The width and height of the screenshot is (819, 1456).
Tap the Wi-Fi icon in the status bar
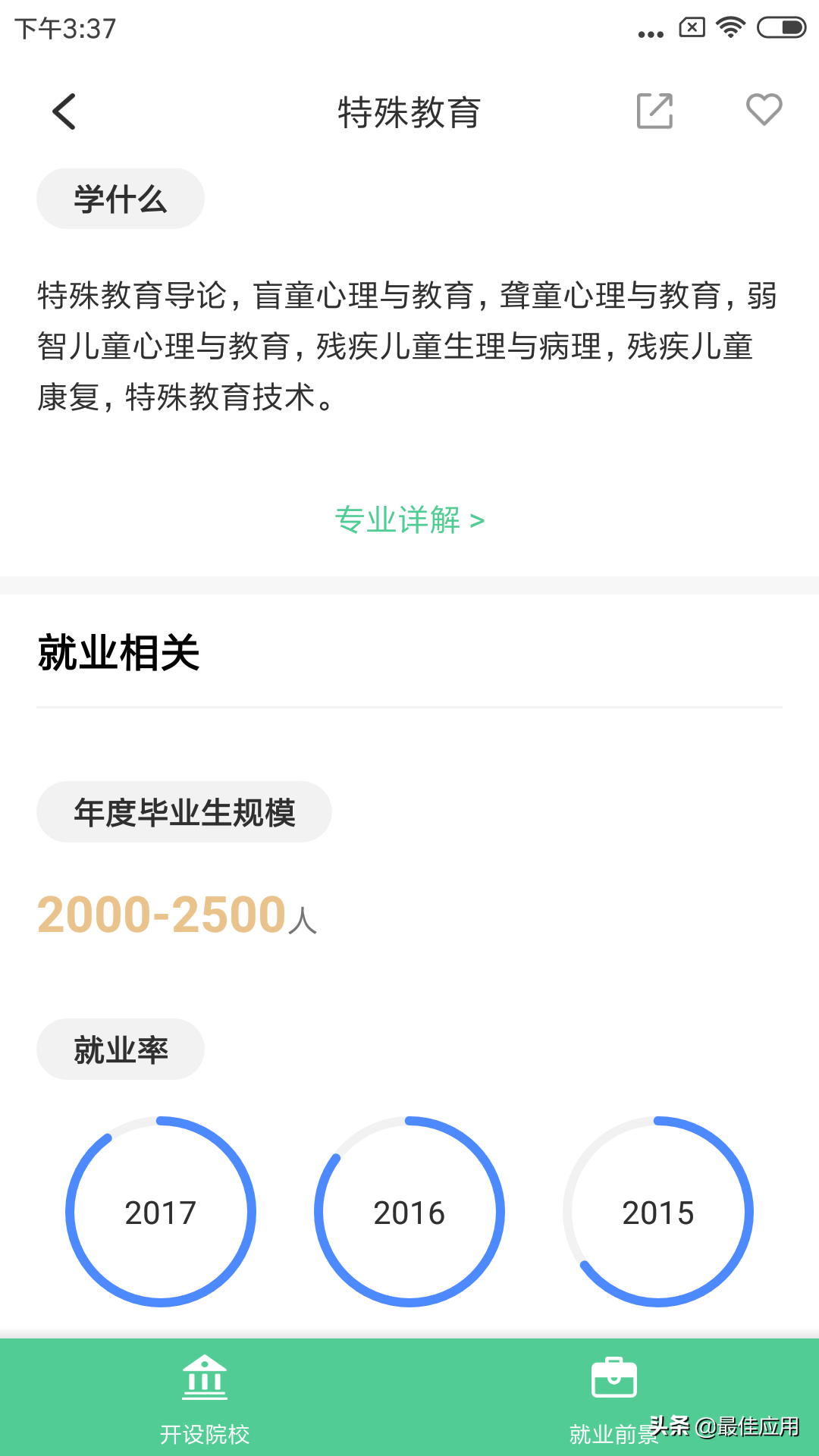(730, 27)
